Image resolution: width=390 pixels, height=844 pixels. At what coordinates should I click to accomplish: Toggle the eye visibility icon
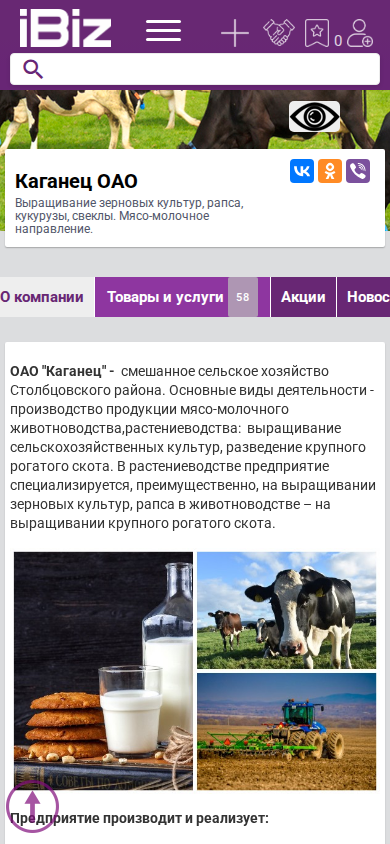[x=315, y=116]
